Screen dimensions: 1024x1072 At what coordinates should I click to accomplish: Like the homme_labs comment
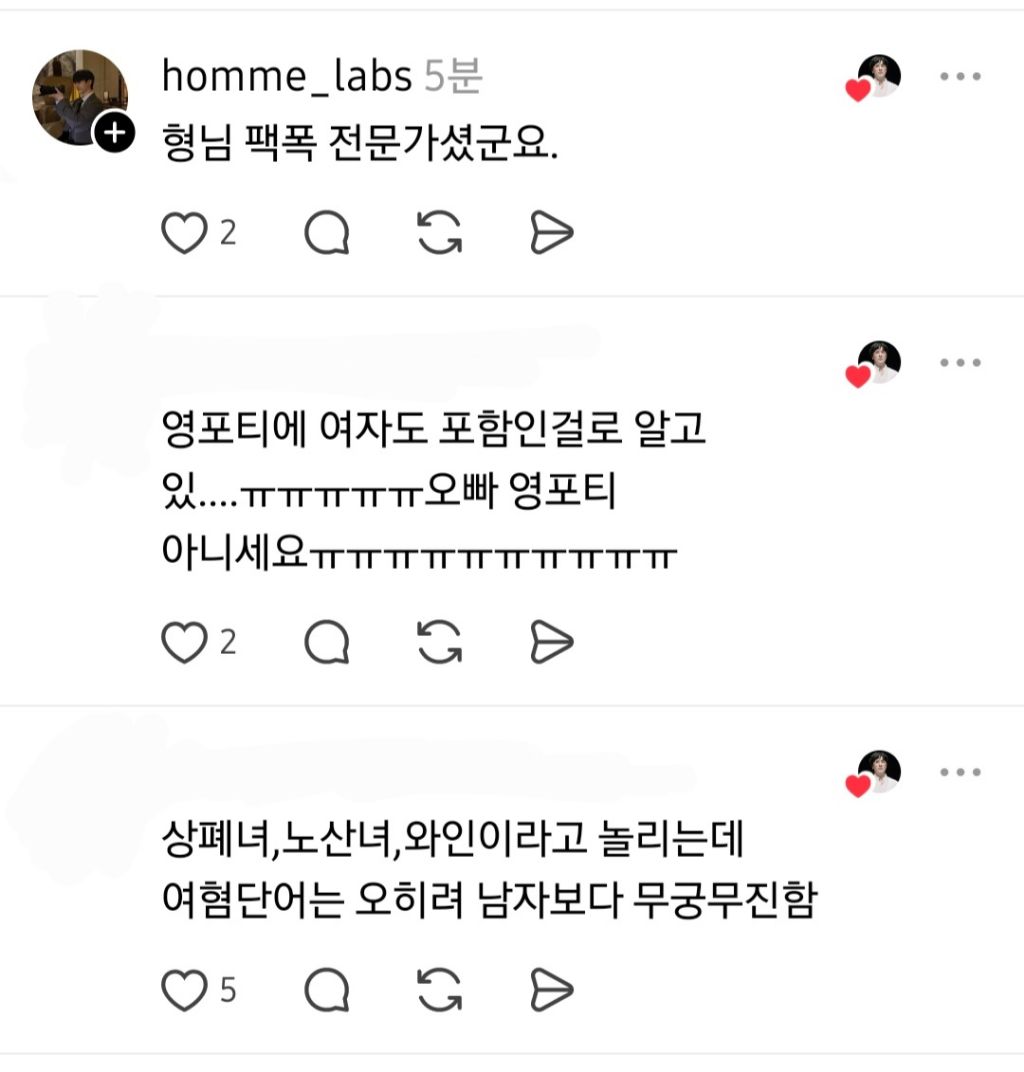pos(184,233)
